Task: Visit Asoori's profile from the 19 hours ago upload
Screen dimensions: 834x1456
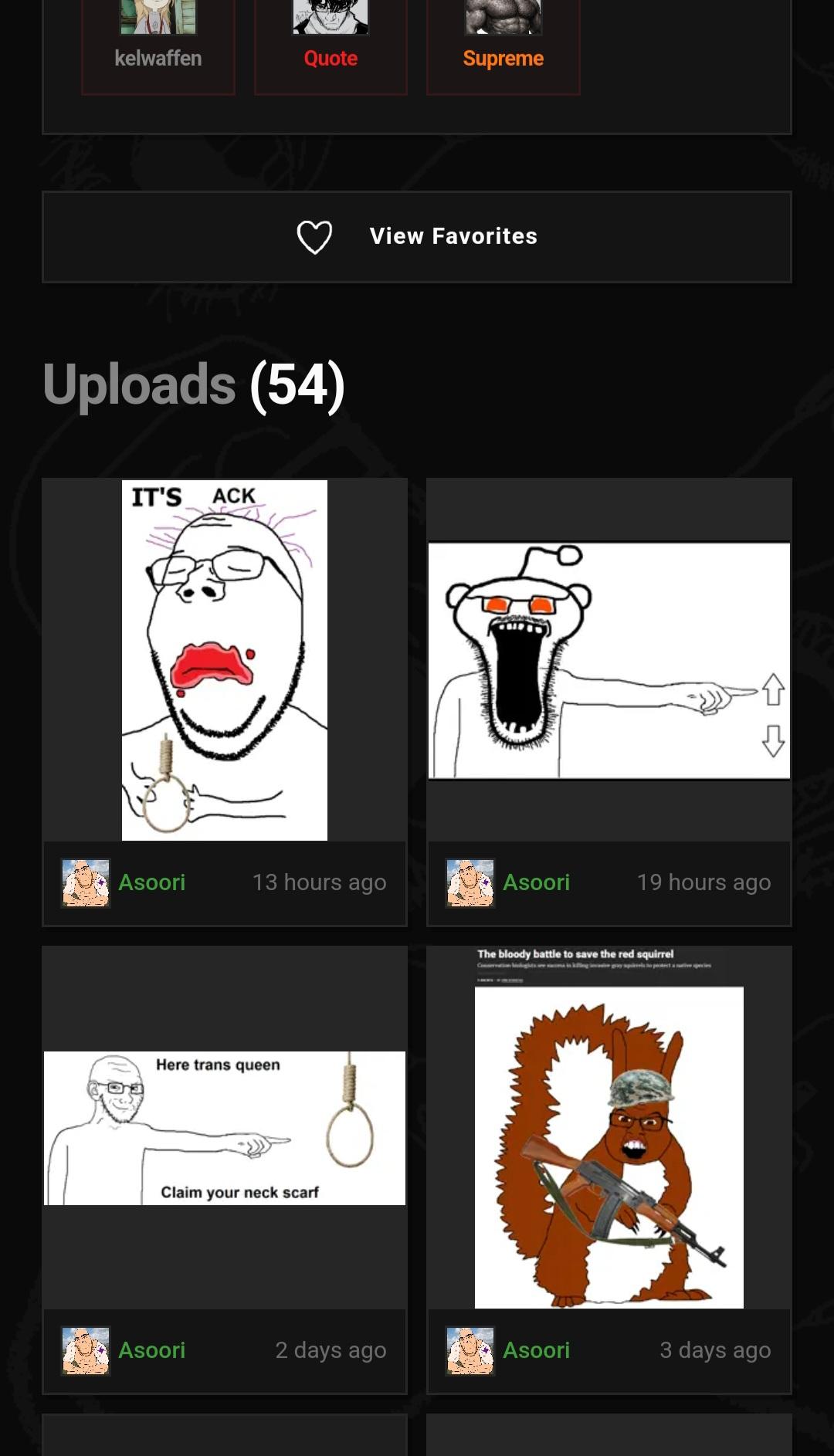Action: point(536,882)
